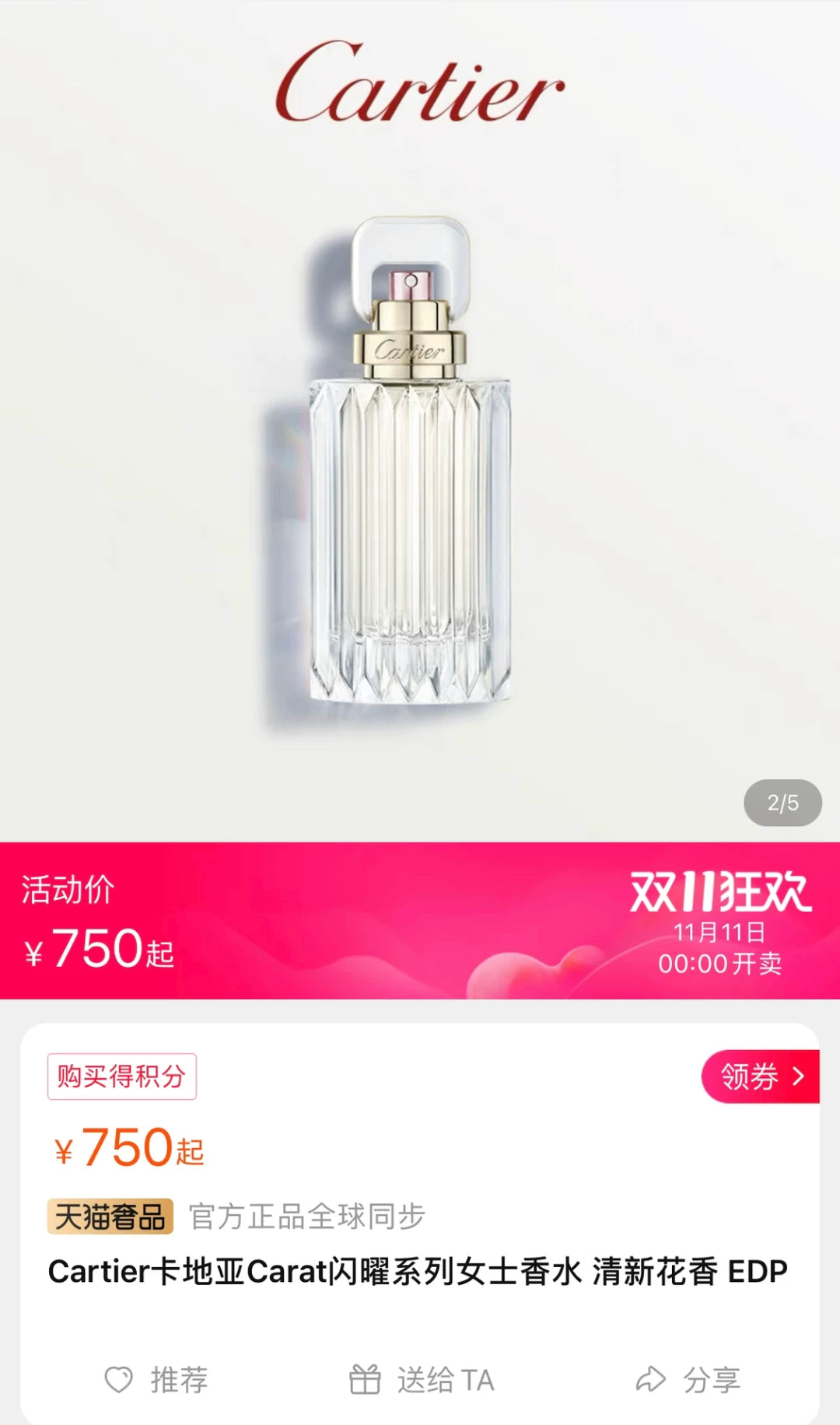Tap 推荐 to recommend this perfume
This screenshot has width=840, height=1425.
point(156,1380)
